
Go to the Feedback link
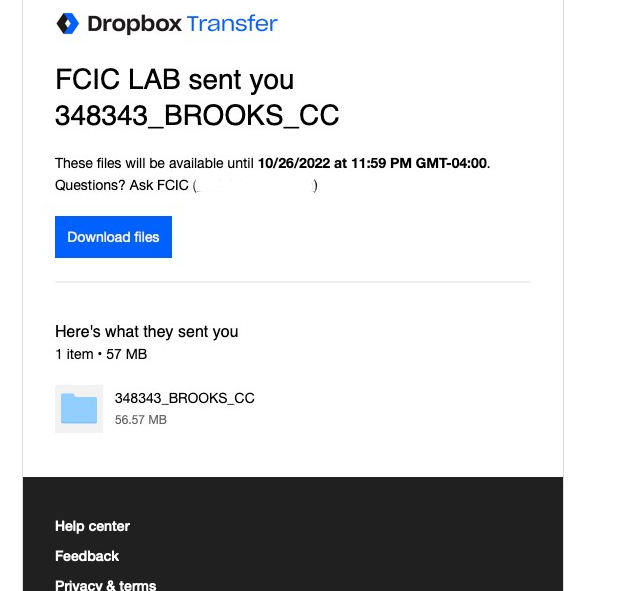coord(87,556)
